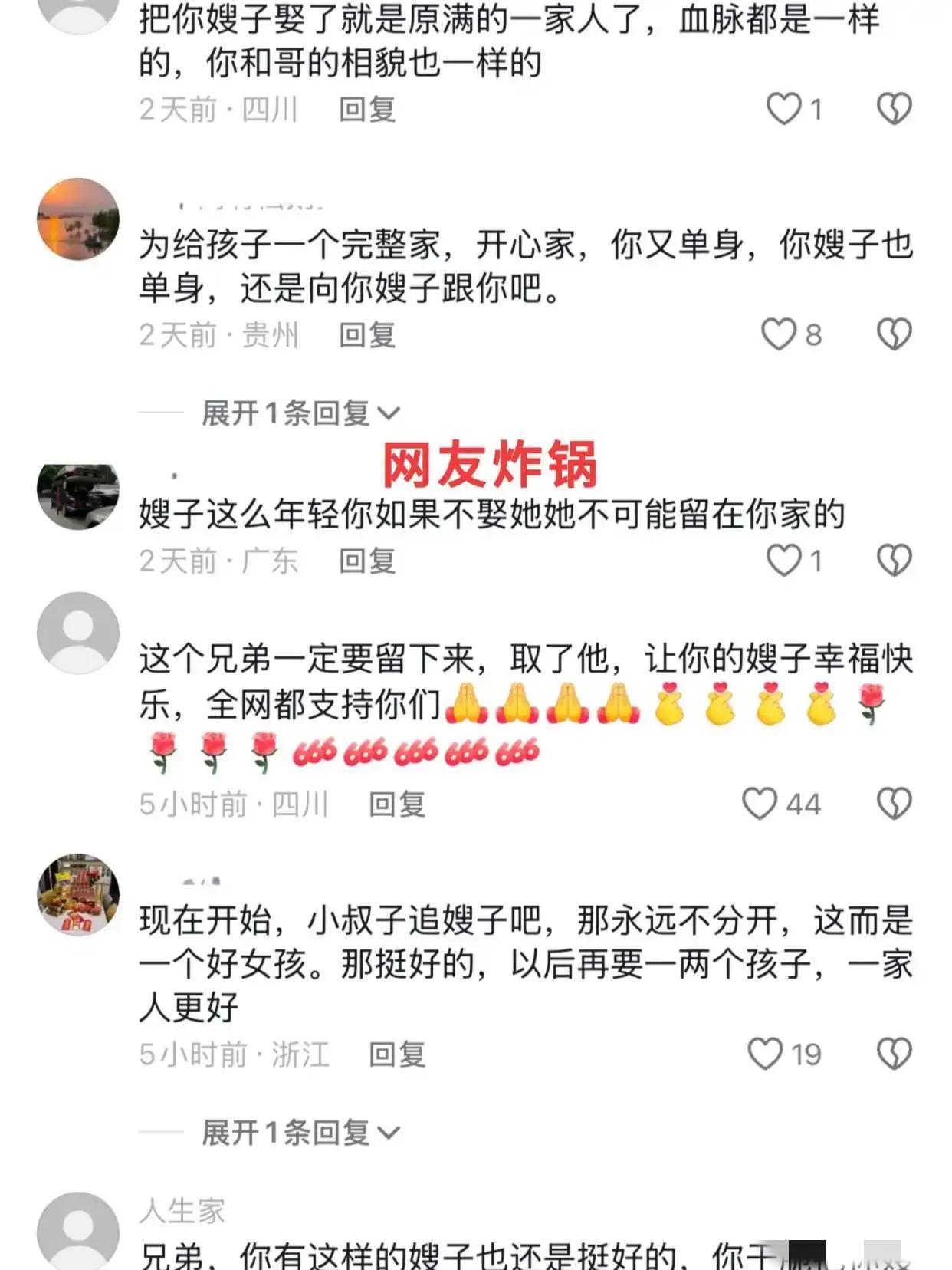Image resolution: width=952 pixels, height=1270 pixels.
Task: Reply to the 全网都支持你们 comment
Action: point(397,804)
